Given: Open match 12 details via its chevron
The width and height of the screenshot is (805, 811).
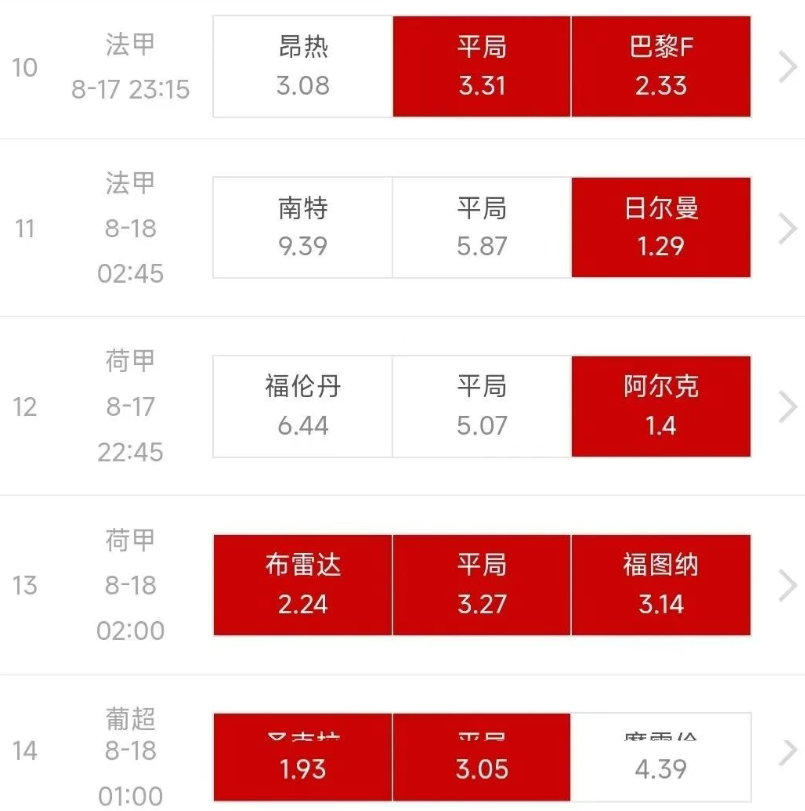Looking at the screenshot, I should 787,407.
